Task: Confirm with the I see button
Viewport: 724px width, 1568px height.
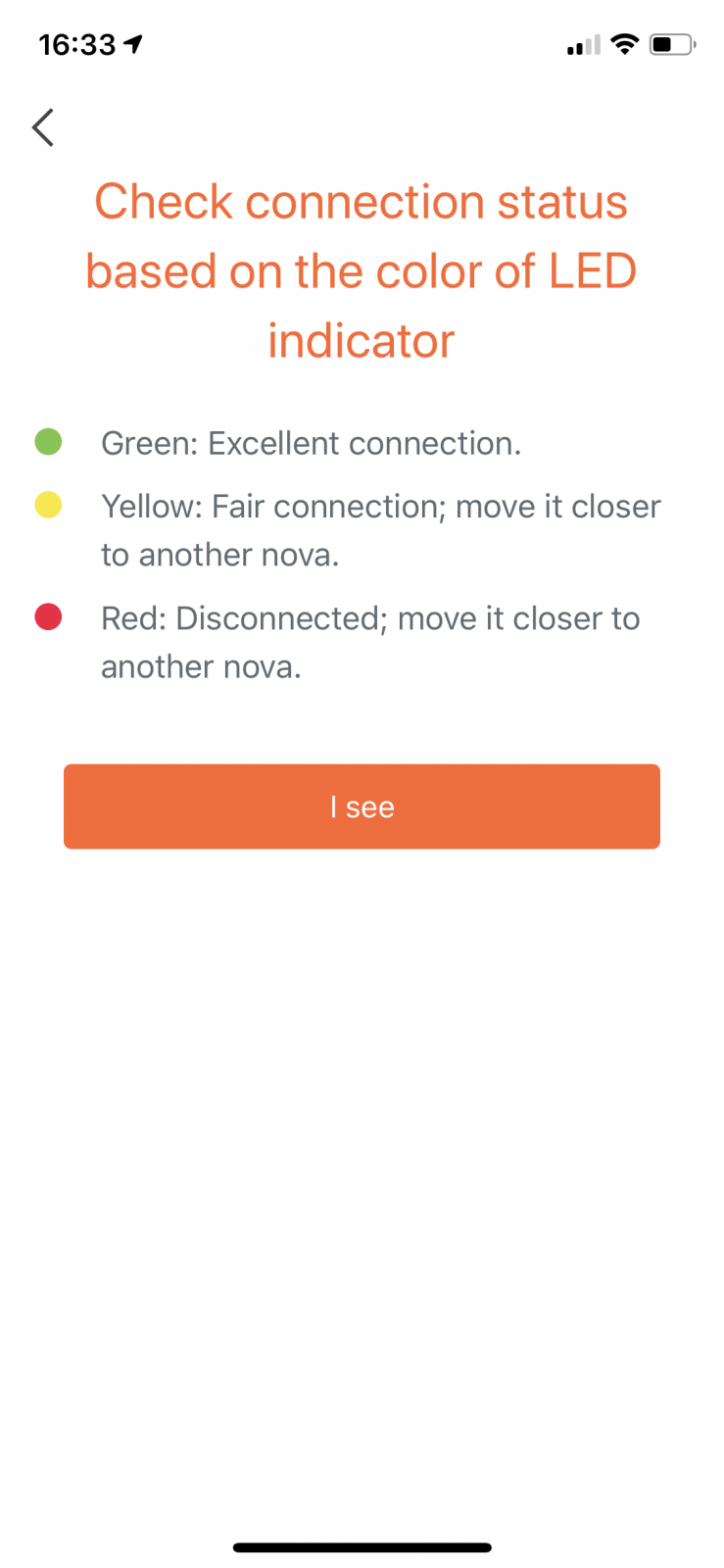Action: tap(362, 807)
